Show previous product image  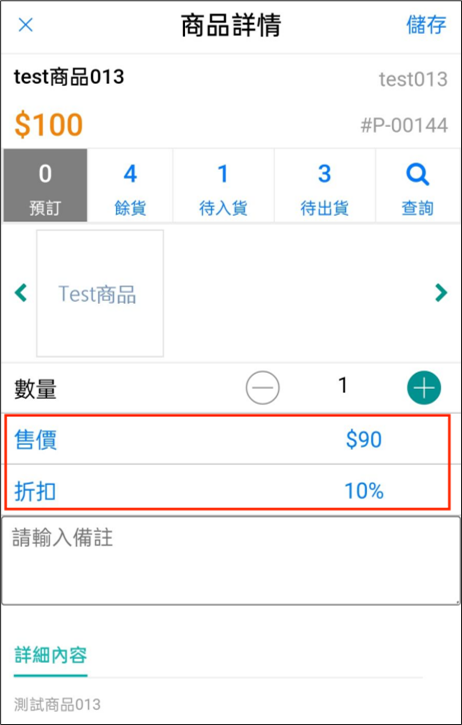pyautogui.click(x=21, y=293)
